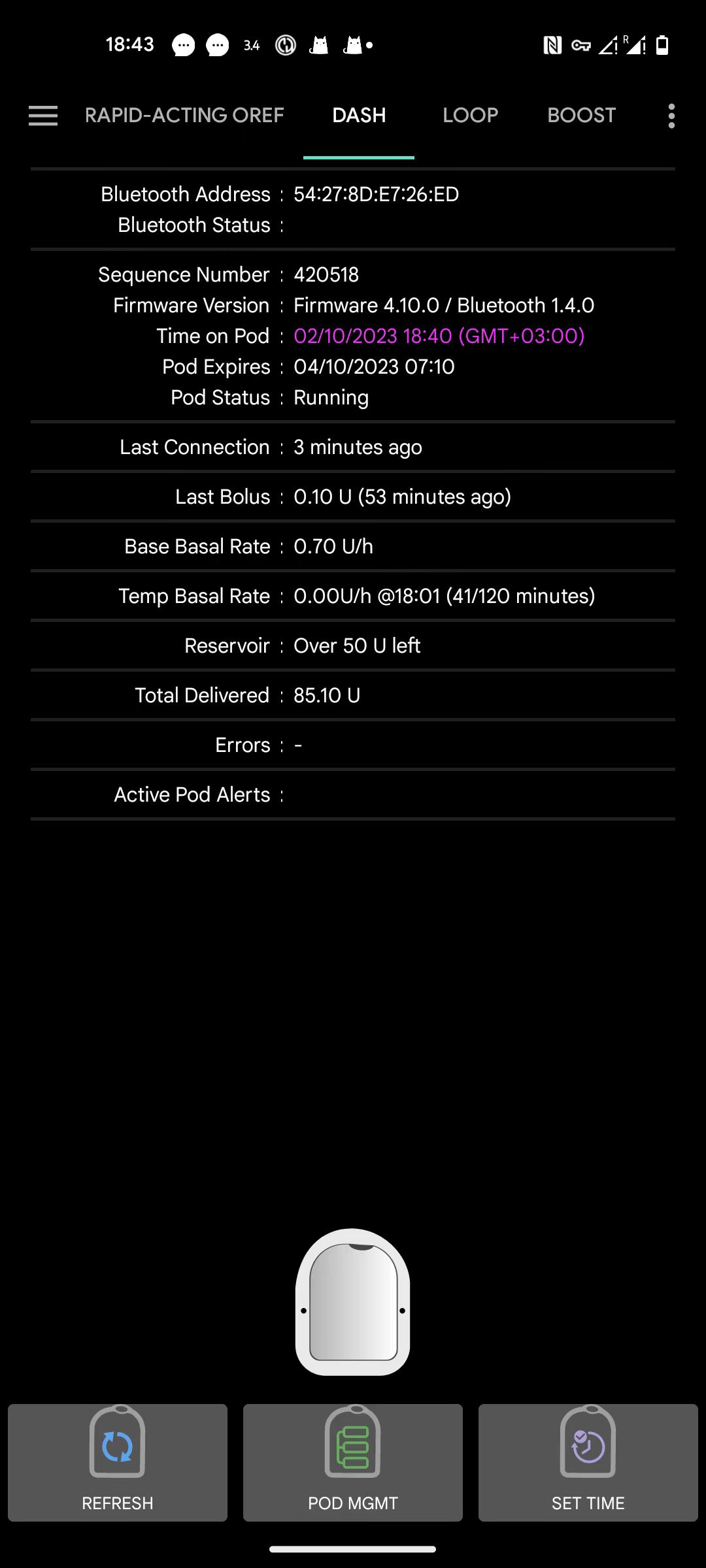This screenshot has width=706, height=1568.
Task: Select the DASH tab
Action: [x=359, y=116]
